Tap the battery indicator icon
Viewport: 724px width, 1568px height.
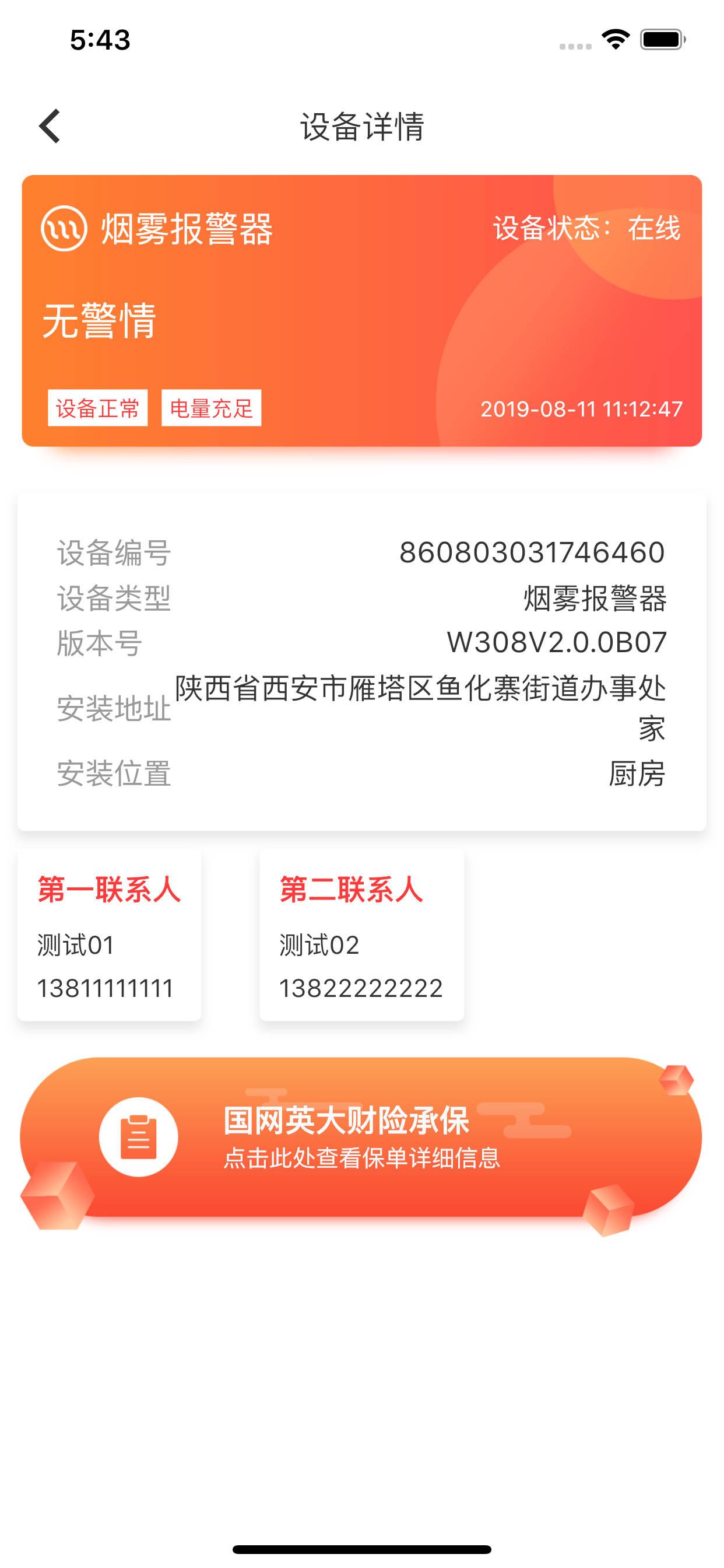(x=660, y=39)
